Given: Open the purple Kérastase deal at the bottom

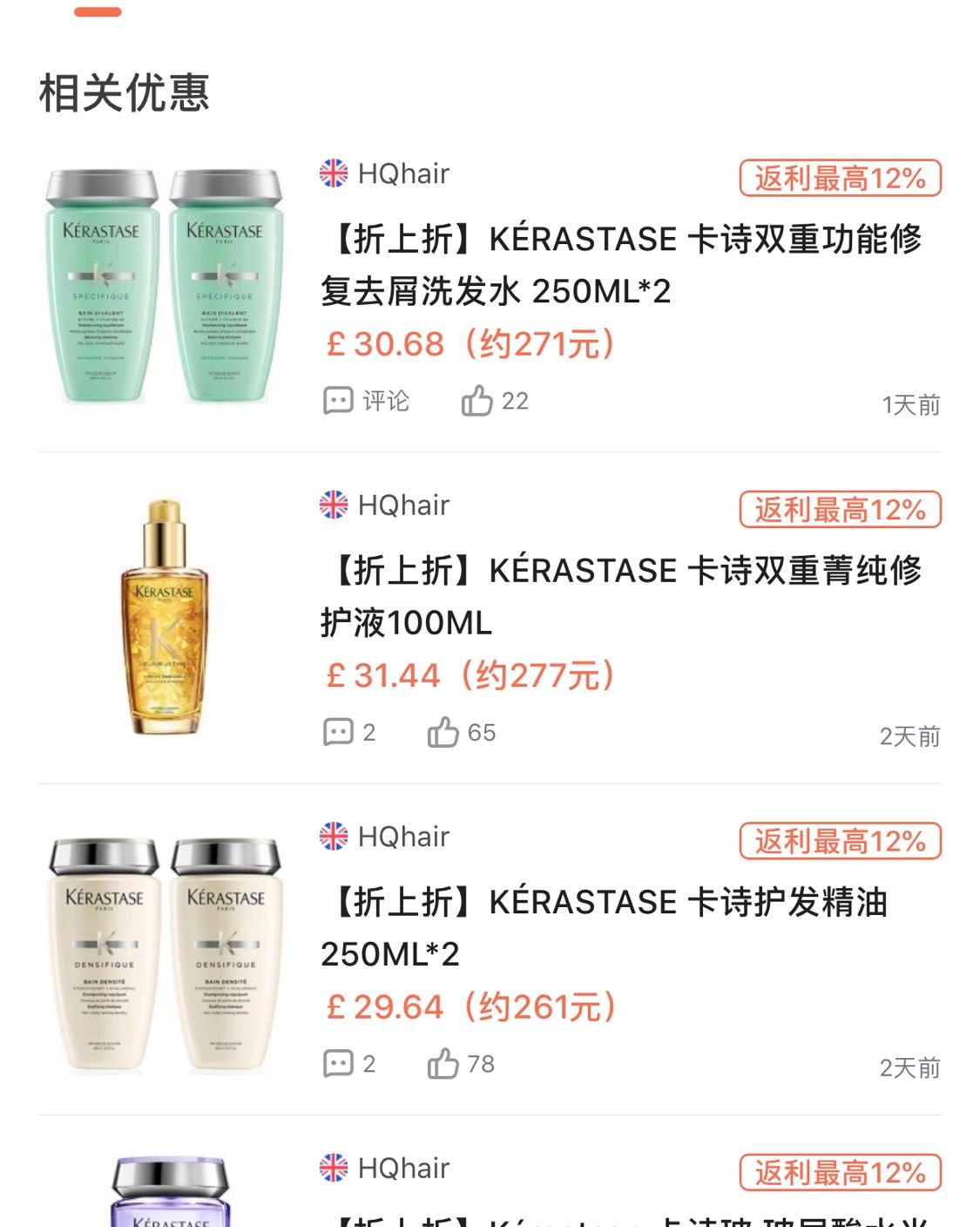Looking at the screenshot, I should coord(620,1216).
